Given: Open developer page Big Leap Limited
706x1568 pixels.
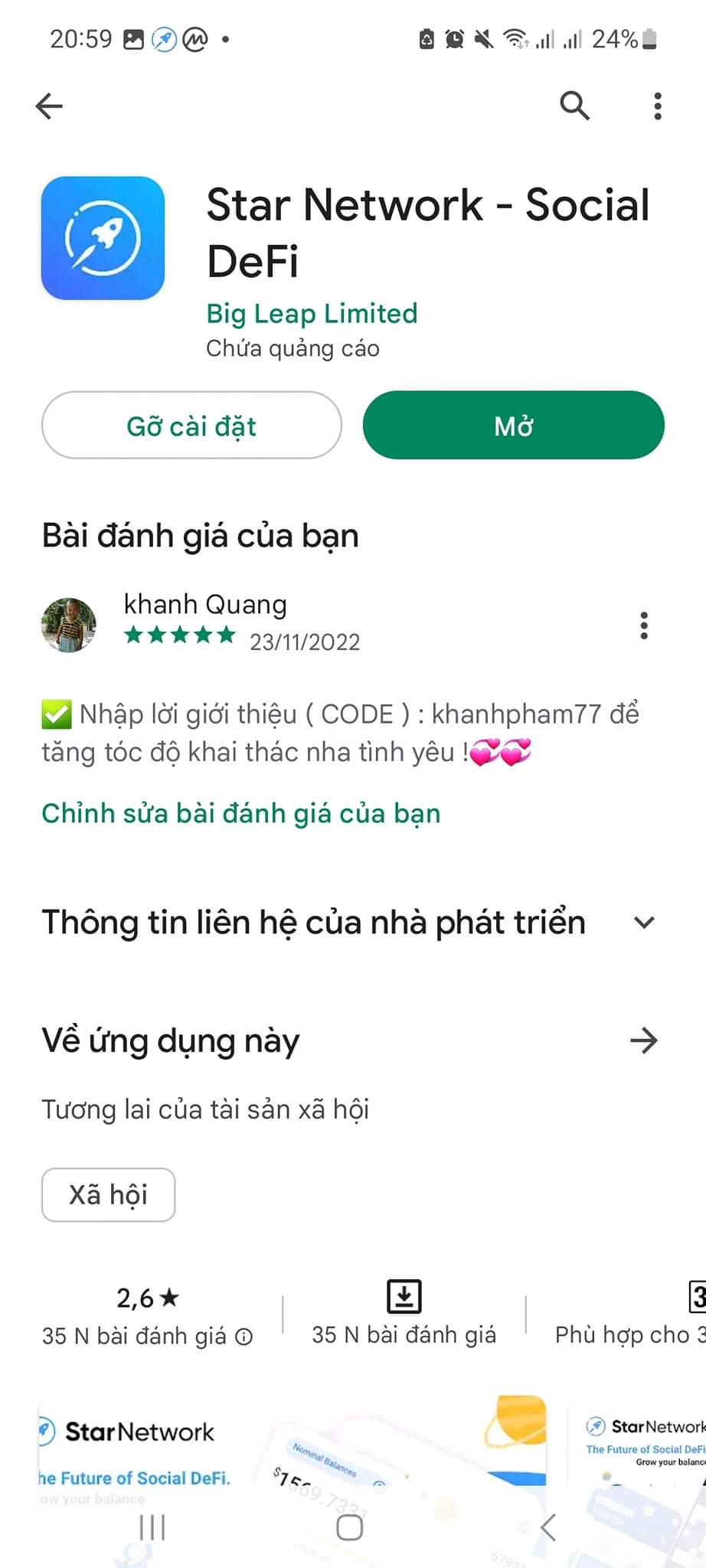Looking at the screenshot, I should pyautogui.click(x=312, y=313).
